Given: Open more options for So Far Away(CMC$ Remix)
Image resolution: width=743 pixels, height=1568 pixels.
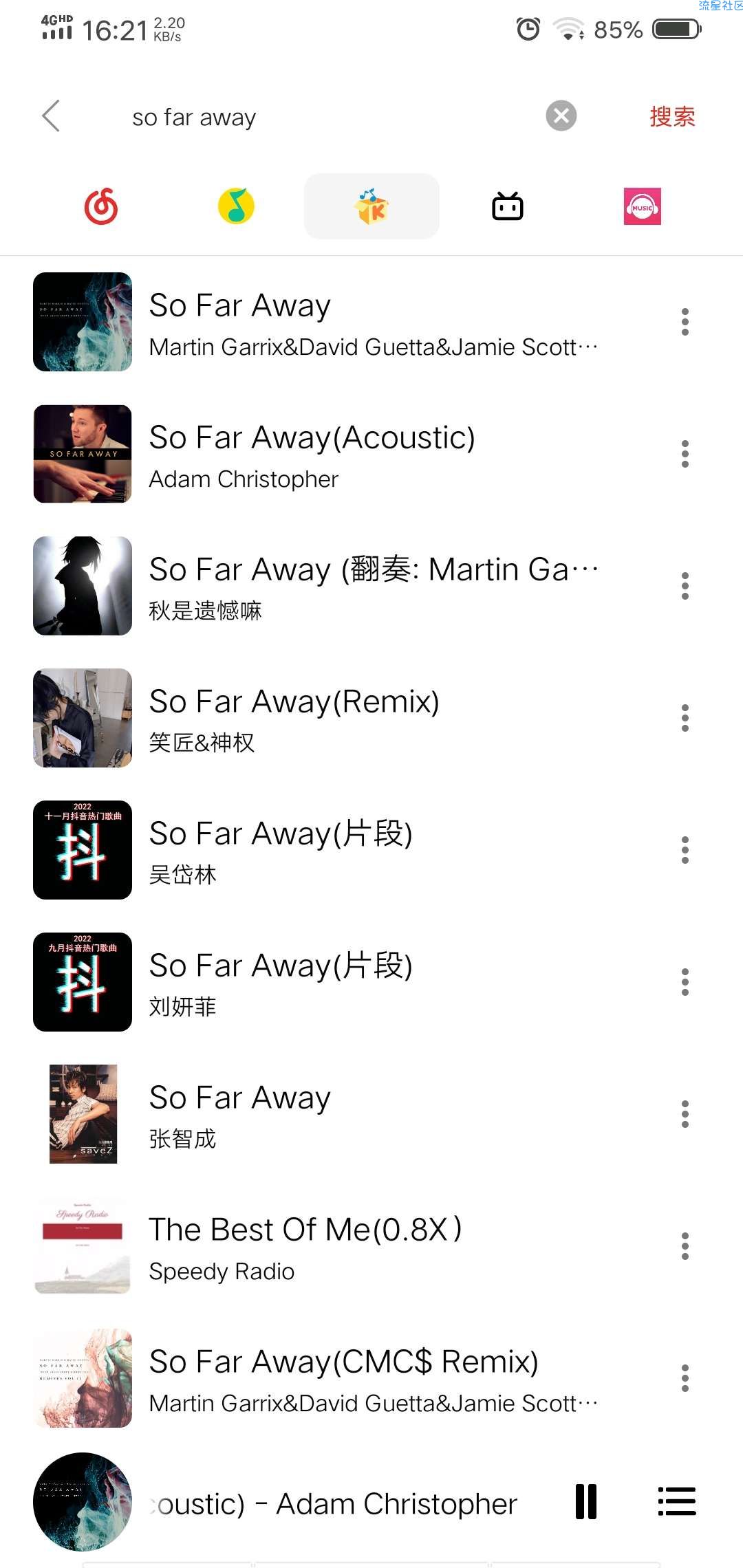Looking at the screenshot, I should point(685,1378).
